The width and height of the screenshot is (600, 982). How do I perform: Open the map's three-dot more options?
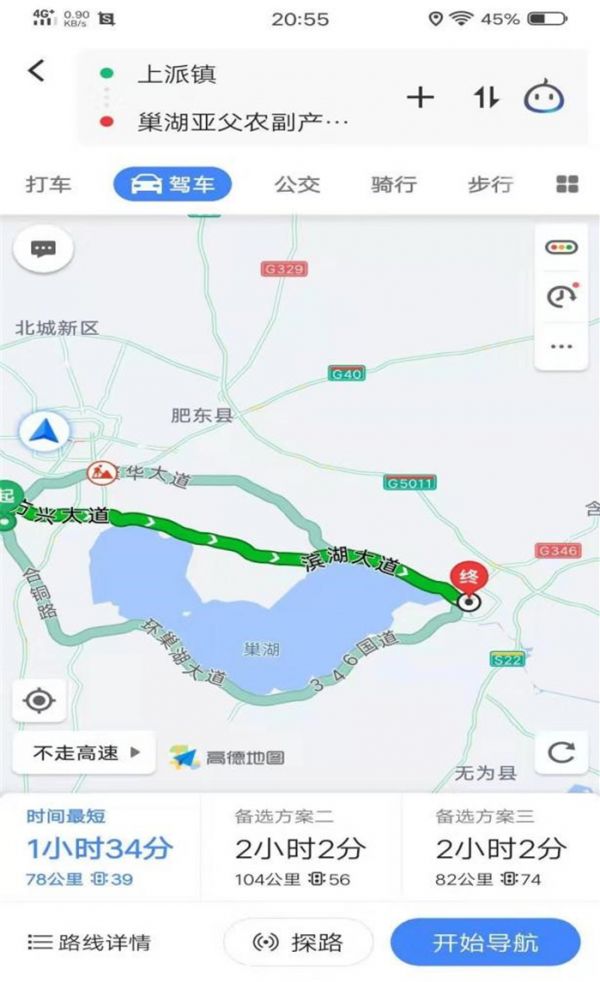(561, 346)
